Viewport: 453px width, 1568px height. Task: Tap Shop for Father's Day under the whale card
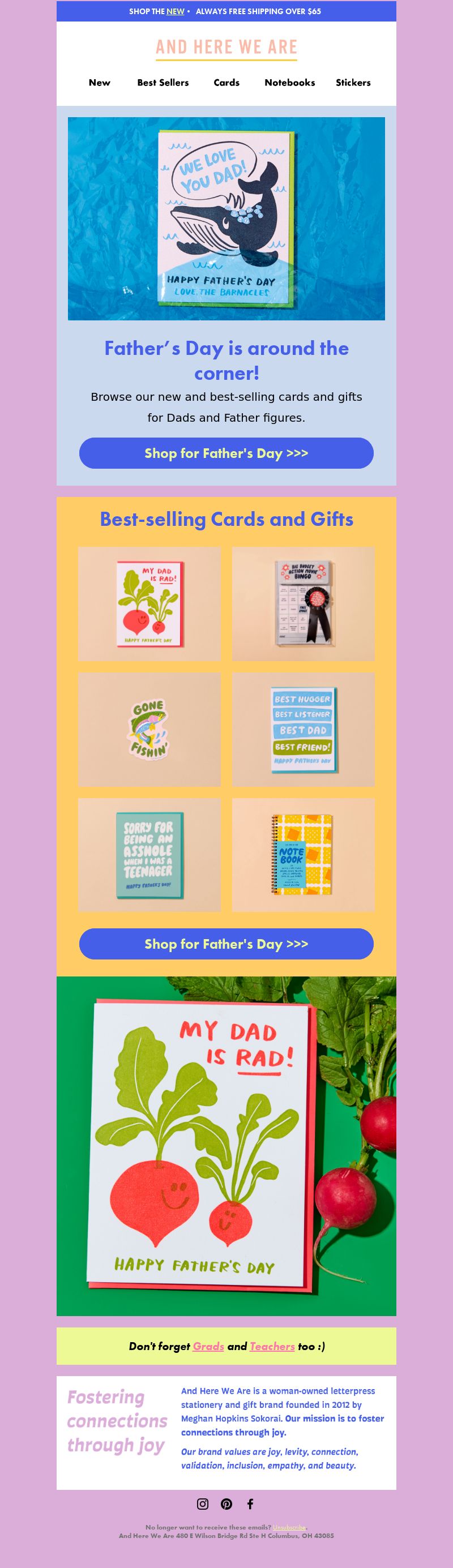pyautogui.click(x=226, y=453)
